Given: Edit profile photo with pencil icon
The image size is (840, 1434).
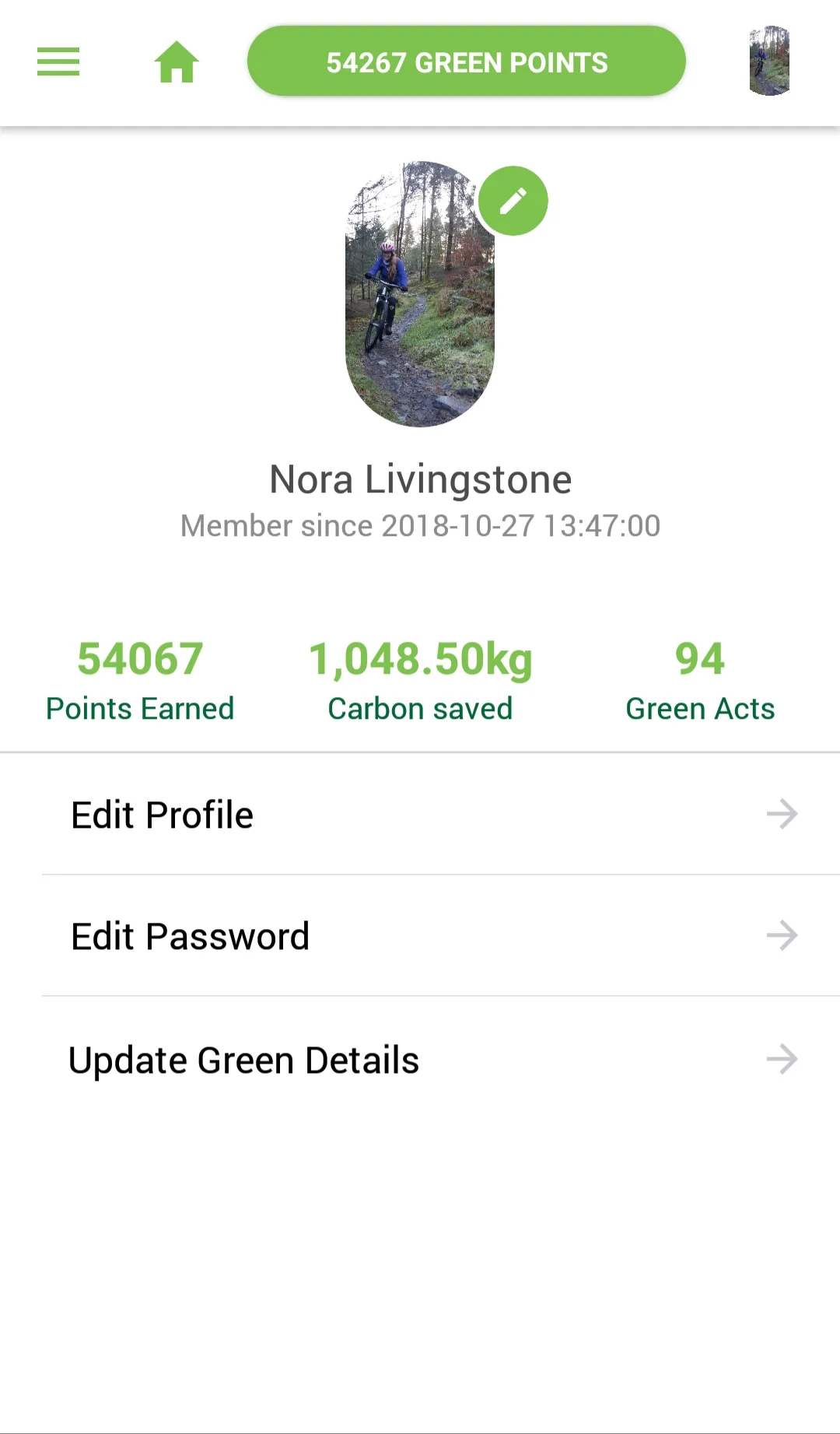Looking at the screenshot, I should (513, 201).
